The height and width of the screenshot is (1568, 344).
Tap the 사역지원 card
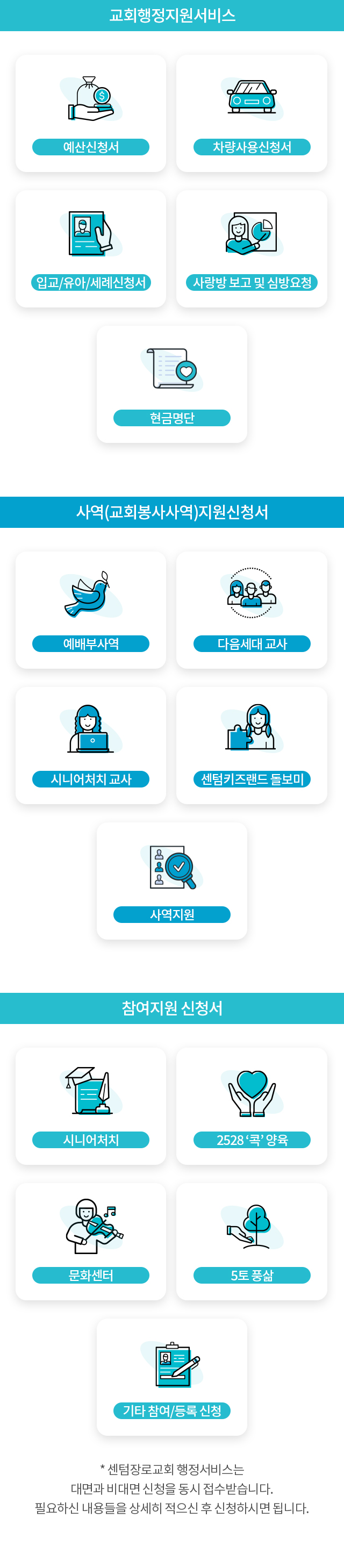tap(171, 880)
